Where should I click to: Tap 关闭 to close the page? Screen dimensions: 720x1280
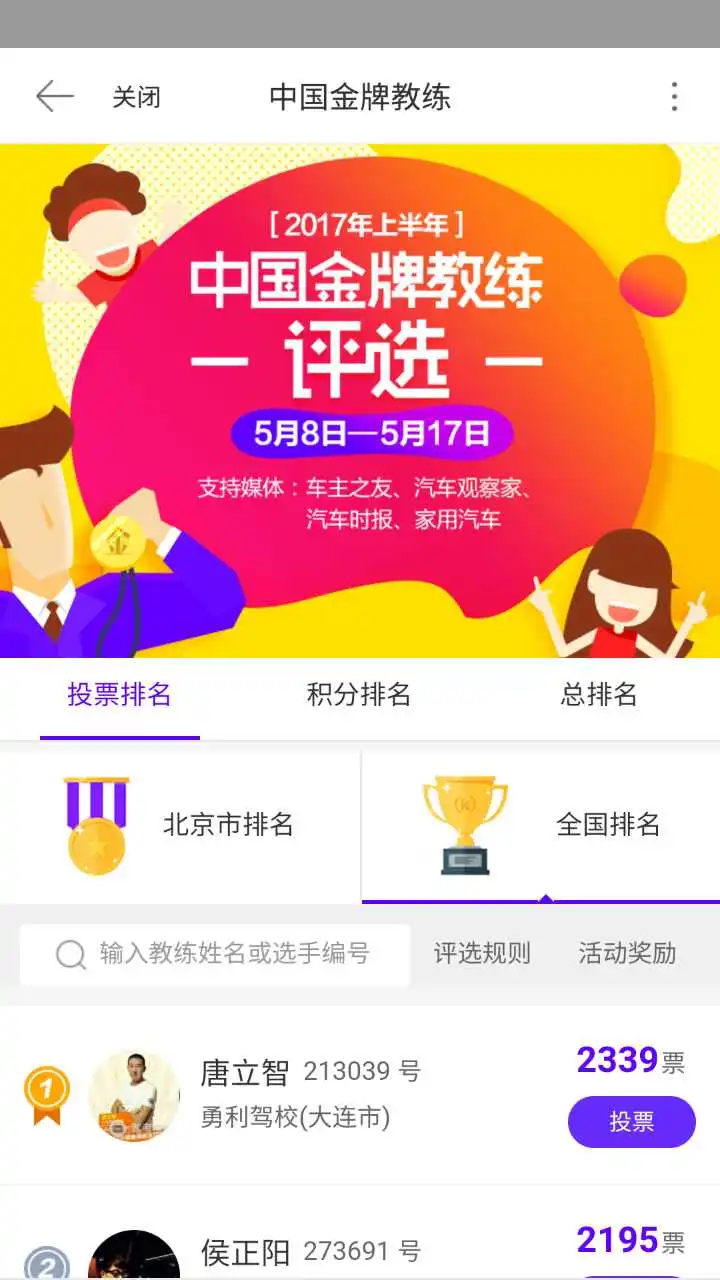coord(136,97)
